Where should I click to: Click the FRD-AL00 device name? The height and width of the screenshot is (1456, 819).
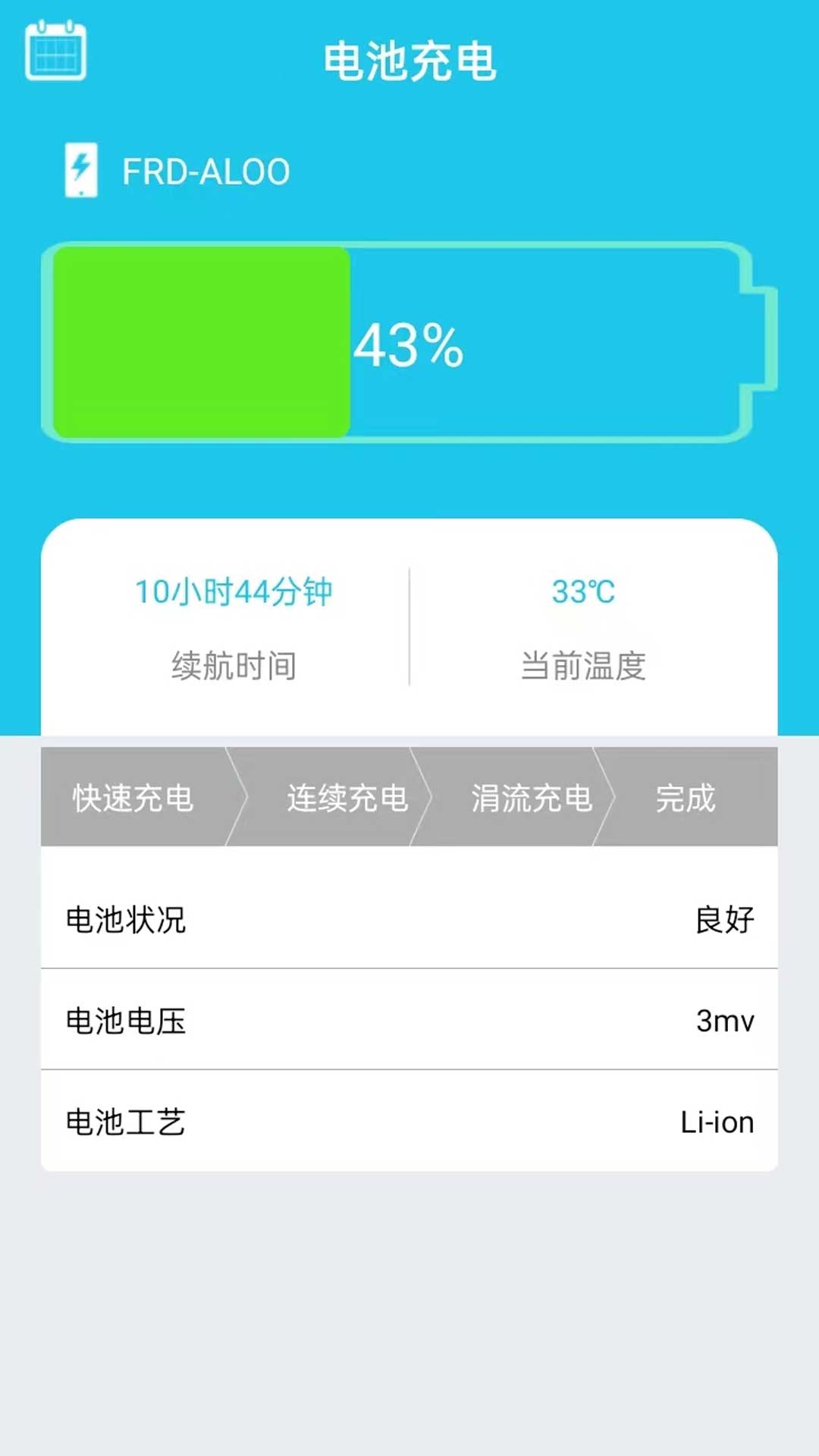[x=205, y=170]
